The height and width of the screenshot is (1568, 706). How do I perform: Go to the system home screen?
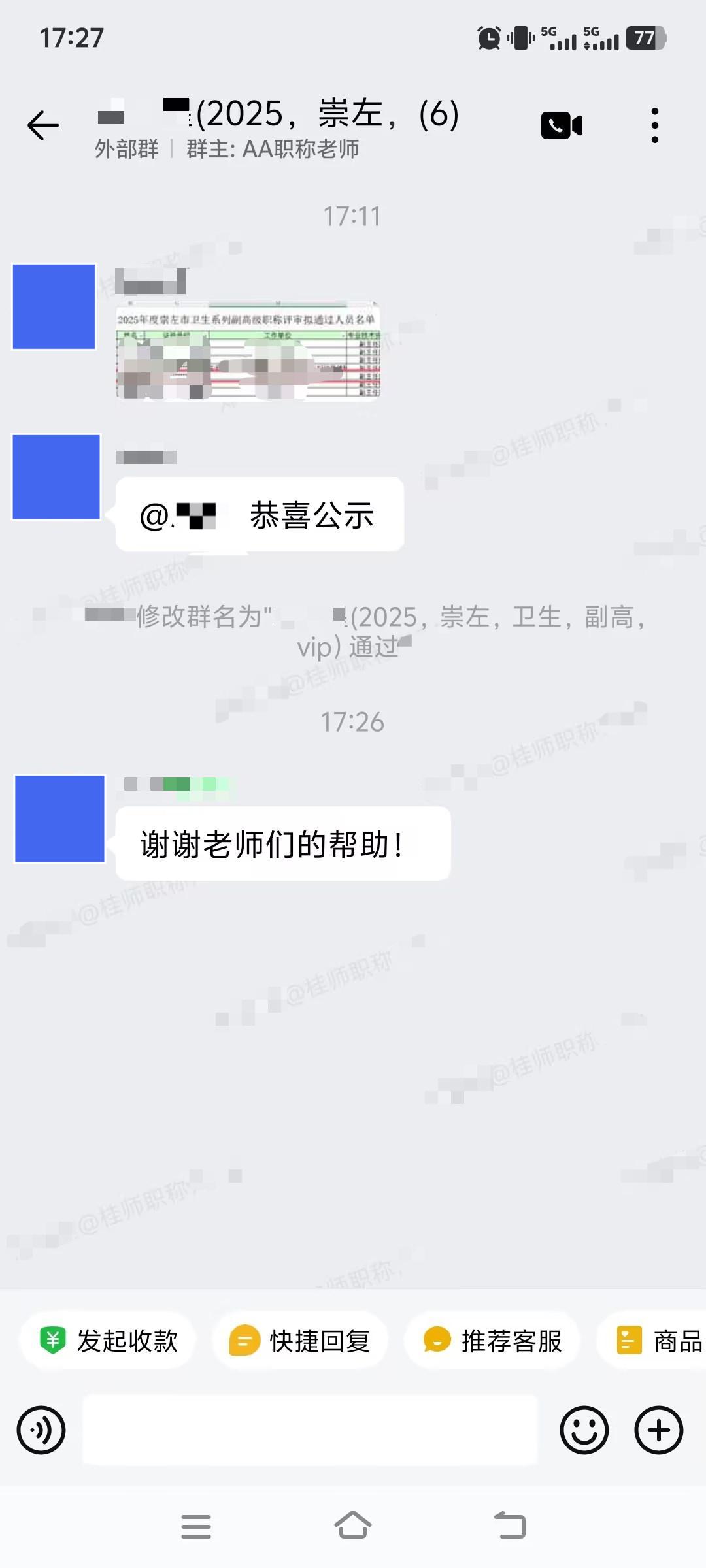[353, 1526]
